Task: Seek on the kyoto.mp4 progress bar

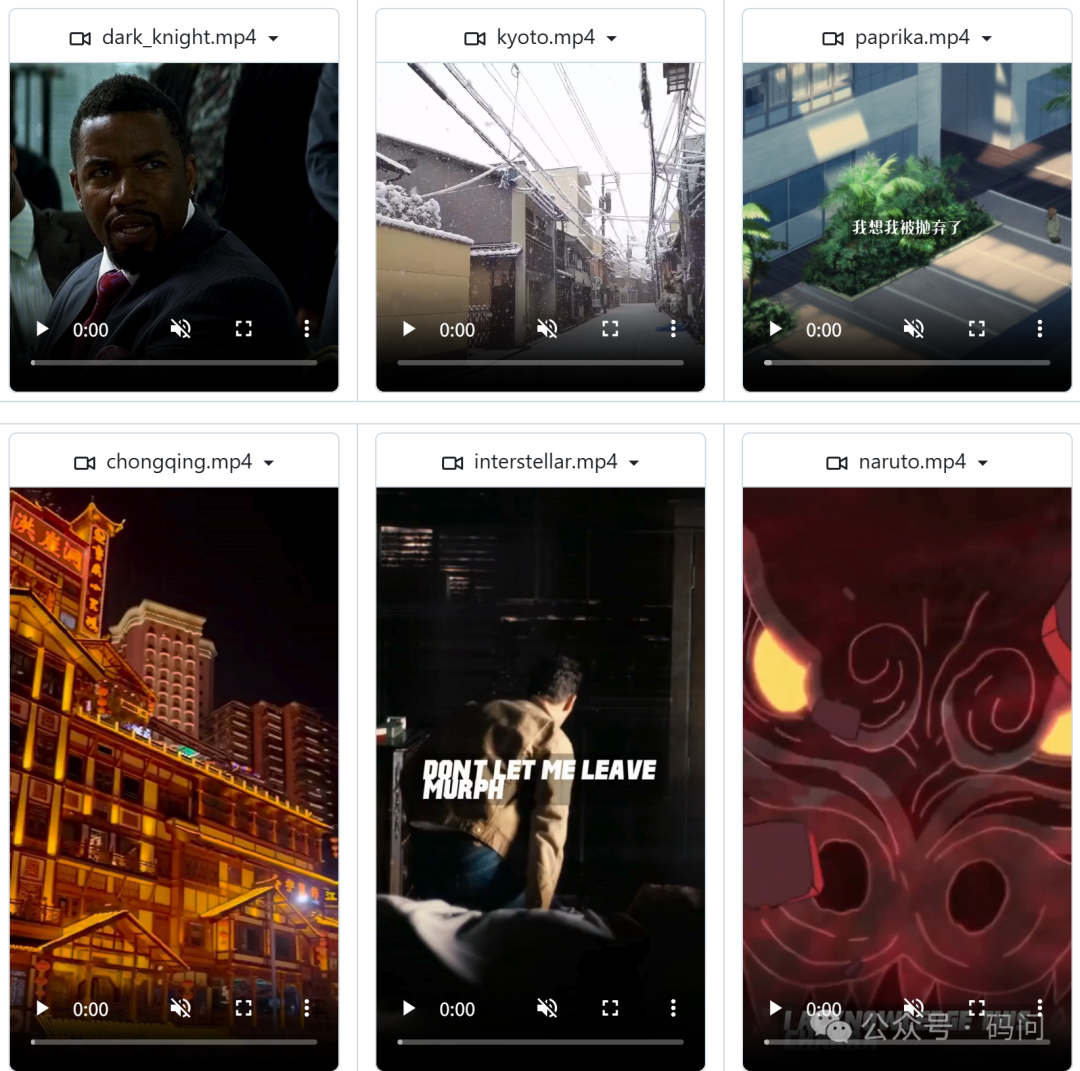Action: (540, 363)
